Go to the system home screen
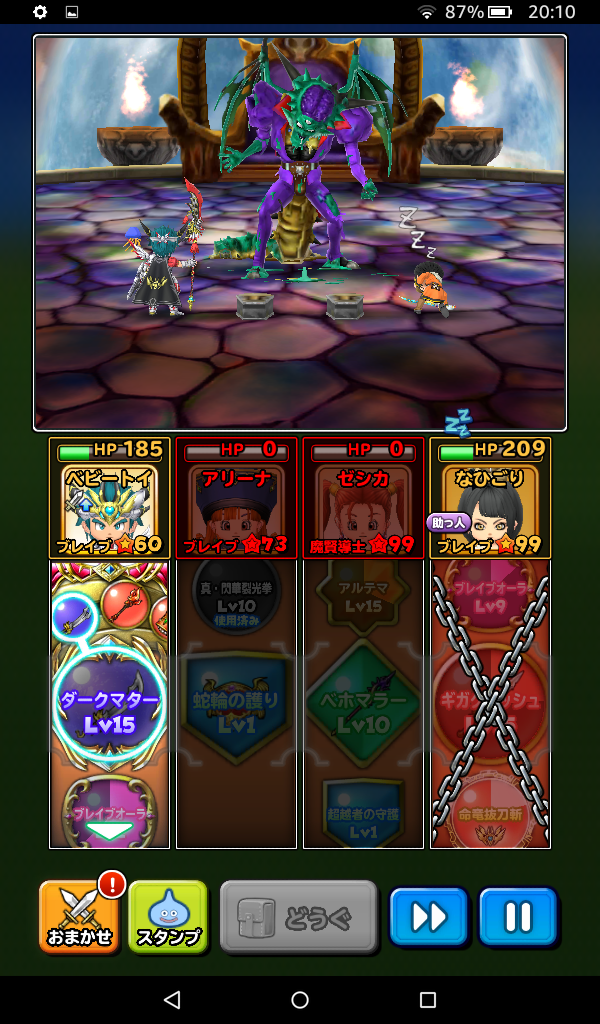The image size is (600, 1024). click(x=300, y=1000)
